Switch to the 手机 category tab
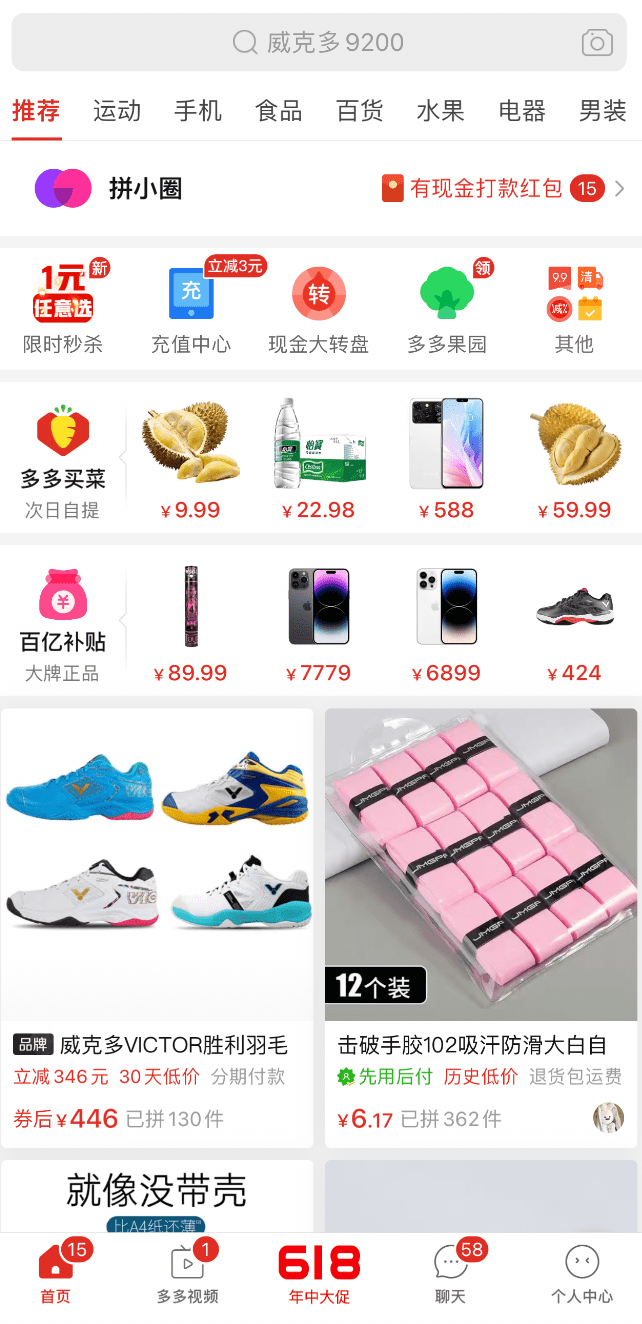 198,110
